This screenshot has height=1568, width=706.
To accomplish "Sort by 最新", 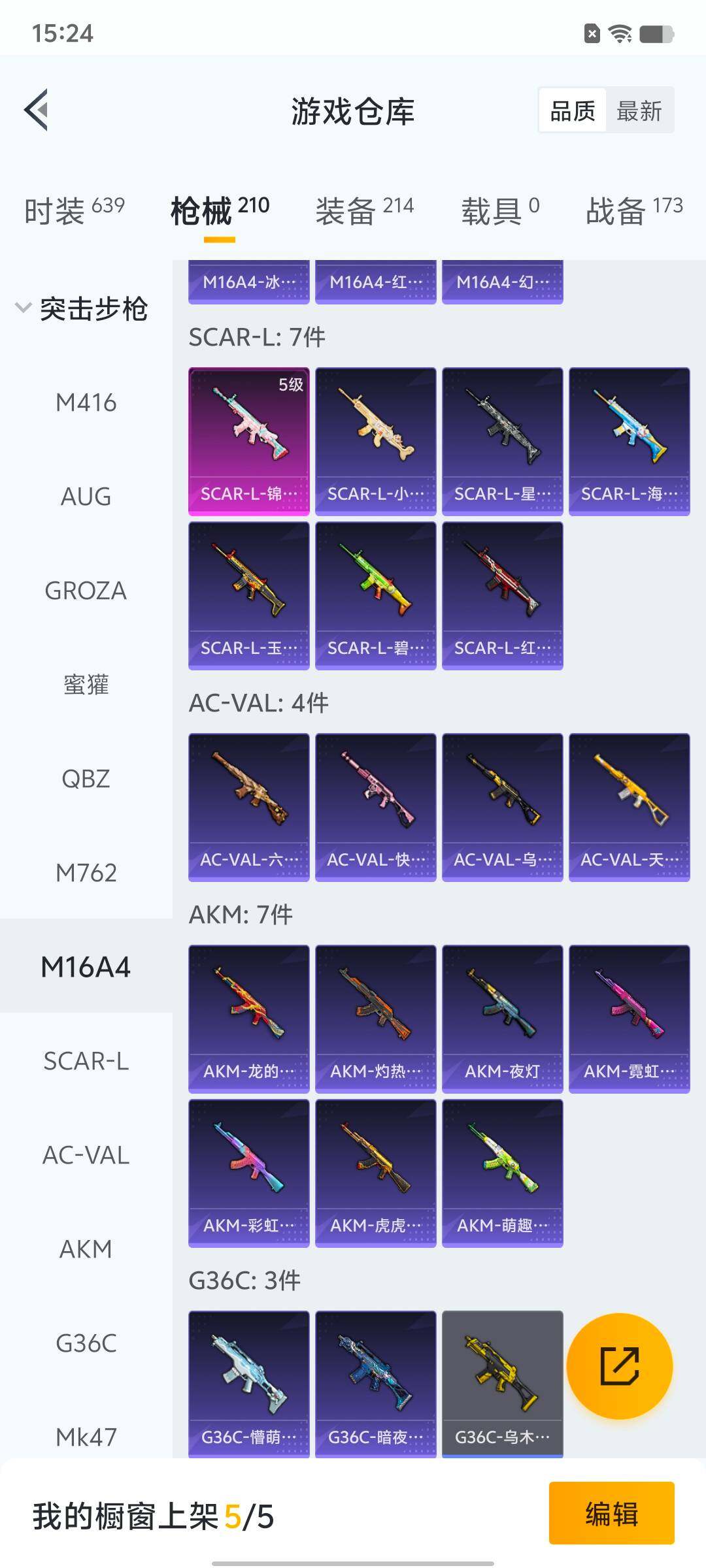I will click(639, 110).
